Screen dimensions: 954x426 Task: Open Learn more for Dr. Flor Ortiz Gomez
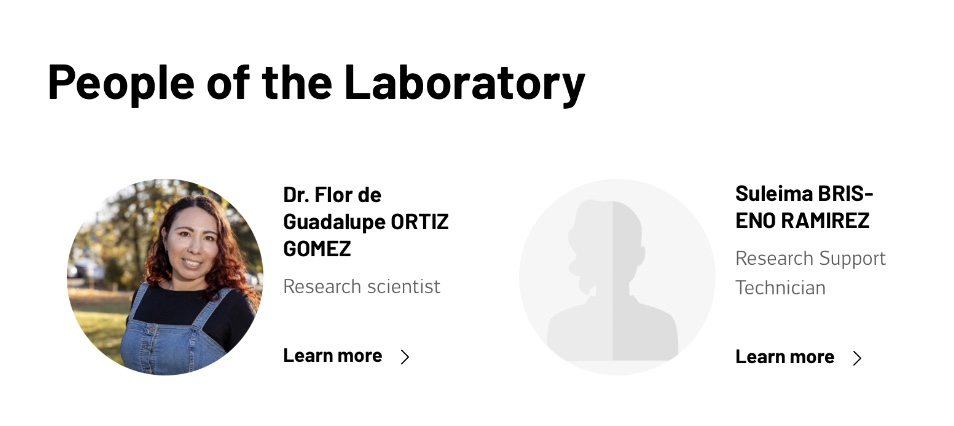point(345,356)
